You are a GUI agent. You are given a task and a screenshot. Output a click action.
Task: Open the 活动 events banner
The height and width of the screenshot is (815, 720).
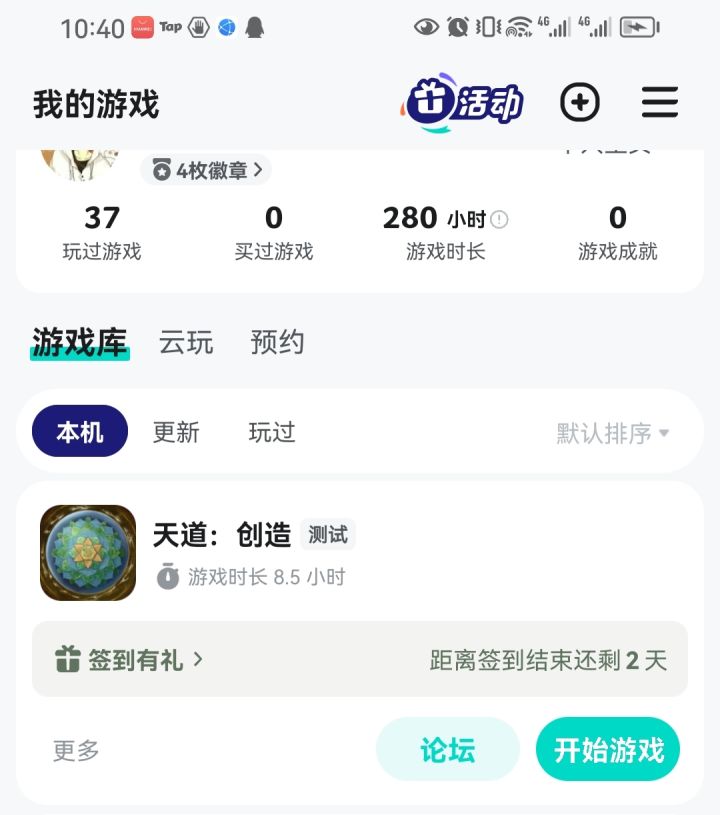pos(463,102)
